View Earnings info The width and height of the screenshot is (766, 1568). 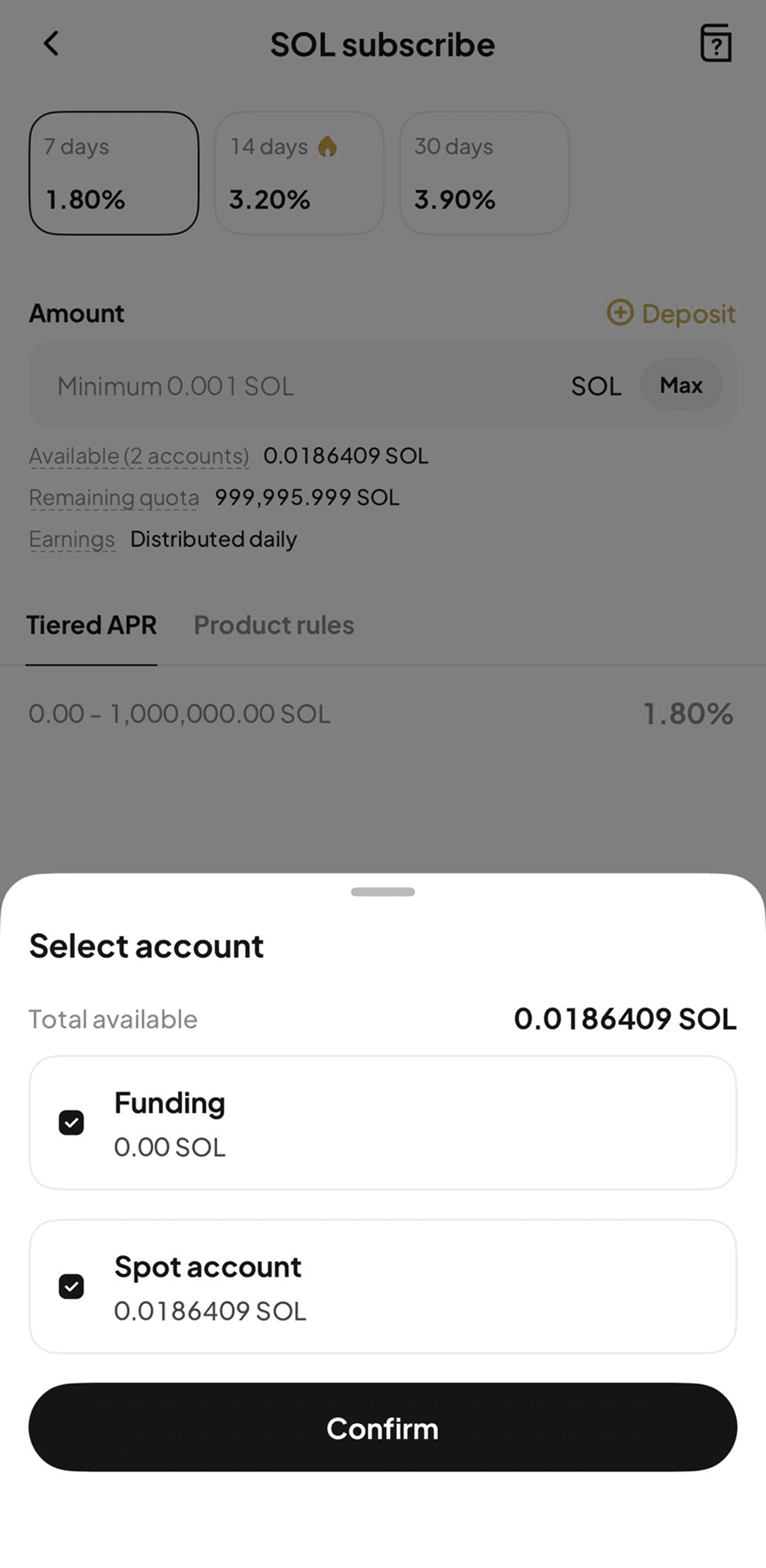(x=72, y=540)
